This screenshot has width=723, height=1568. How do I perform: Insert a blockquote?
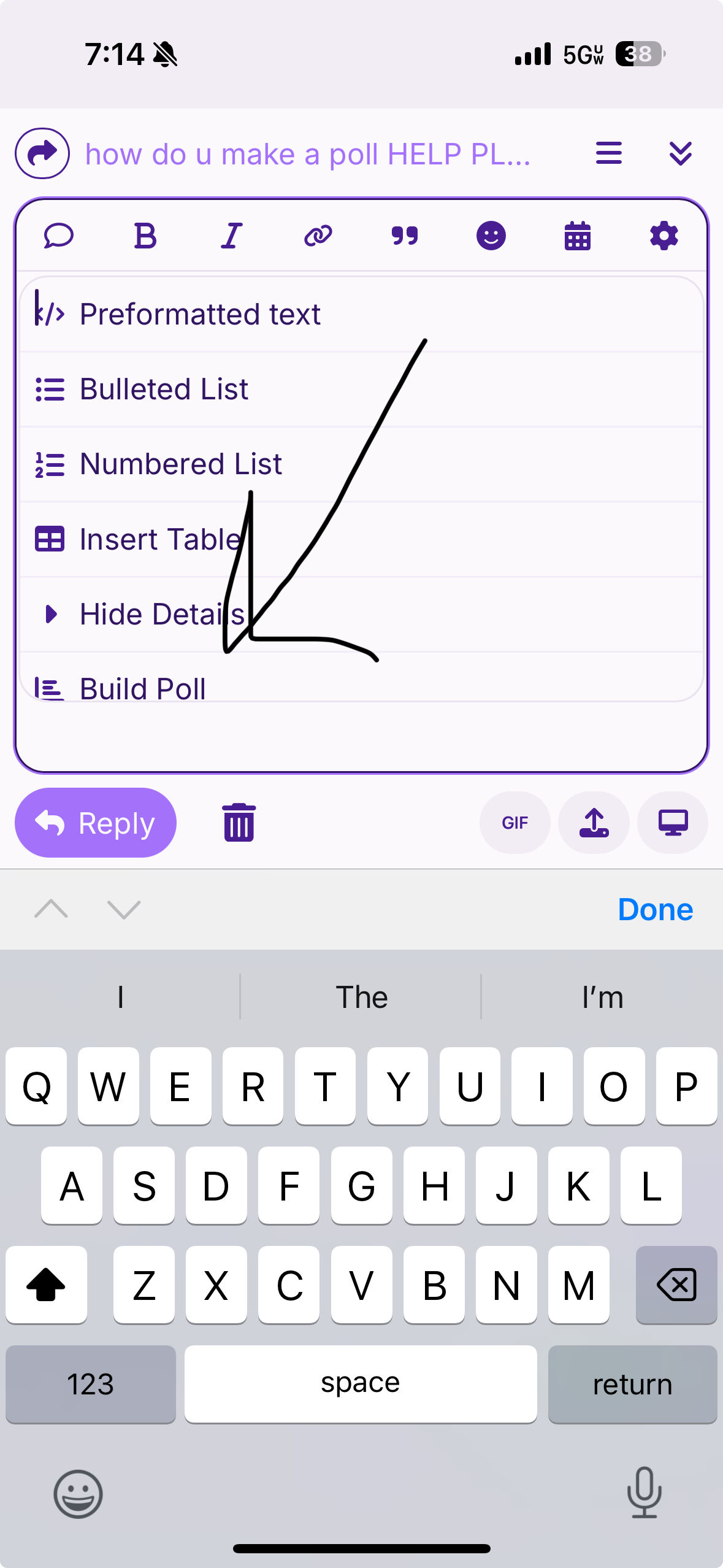(405, 236)
